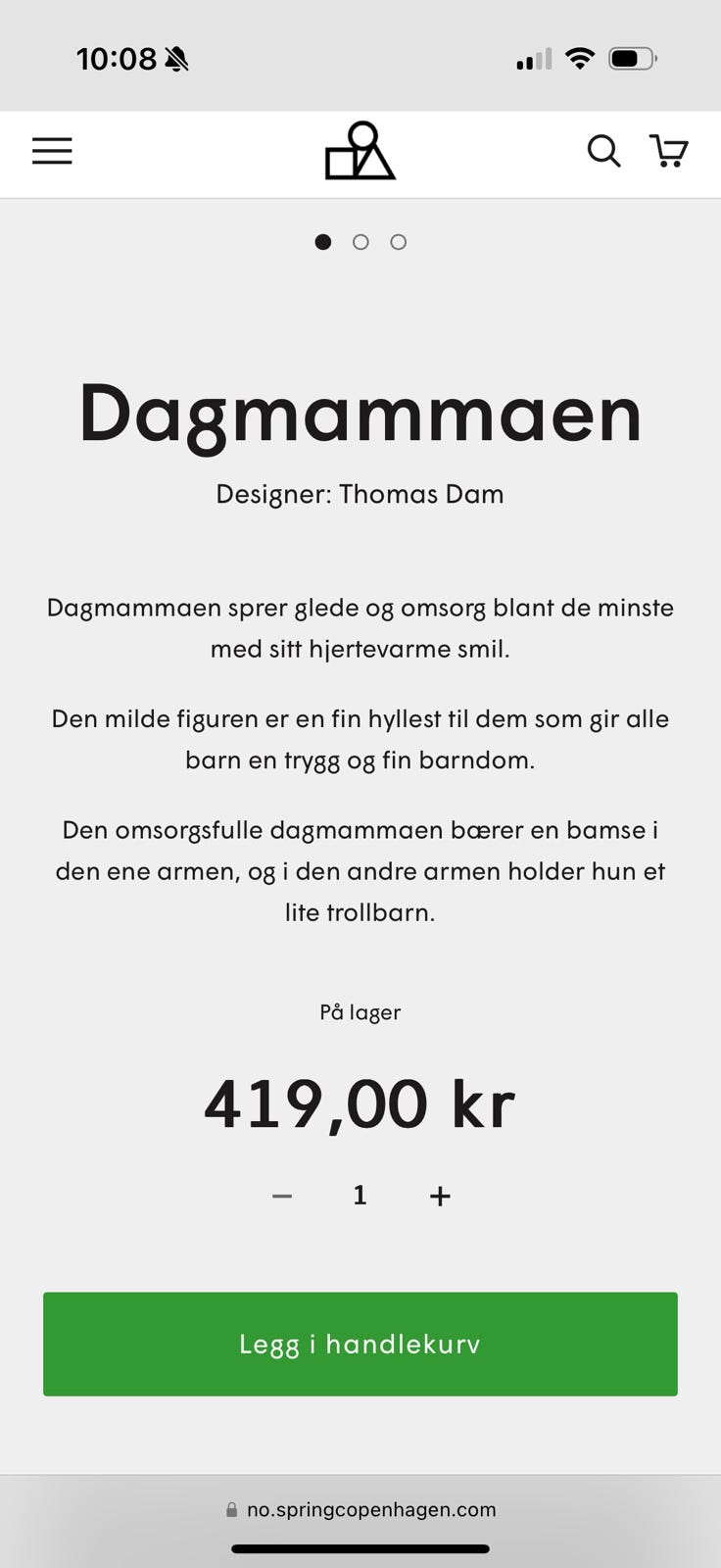The height and width of the screenshot is (1568, 721).
Task: Increase the product quantity with plus
Action: tap(439, 1195)
